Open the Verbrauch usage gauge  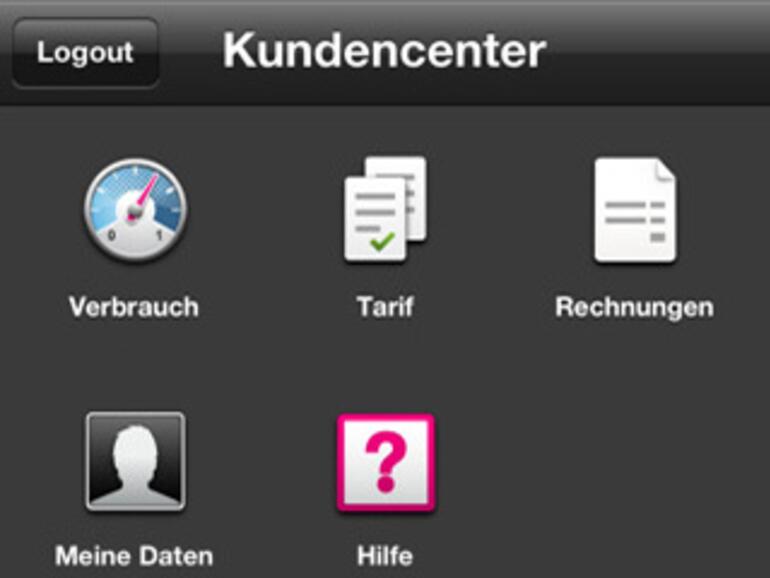coord(134,211)
